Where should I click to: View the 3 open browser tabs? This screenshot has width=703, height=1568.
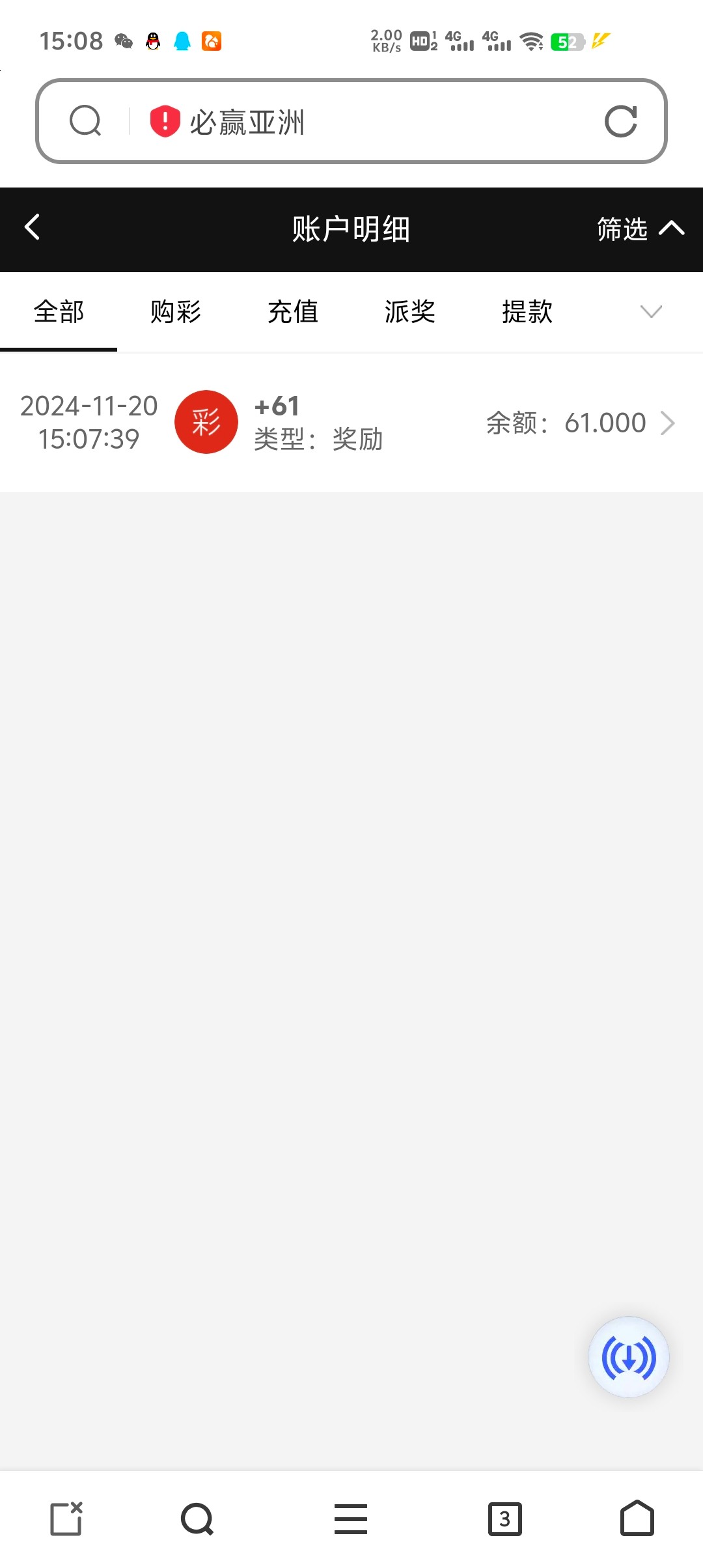coord(505,1519)
